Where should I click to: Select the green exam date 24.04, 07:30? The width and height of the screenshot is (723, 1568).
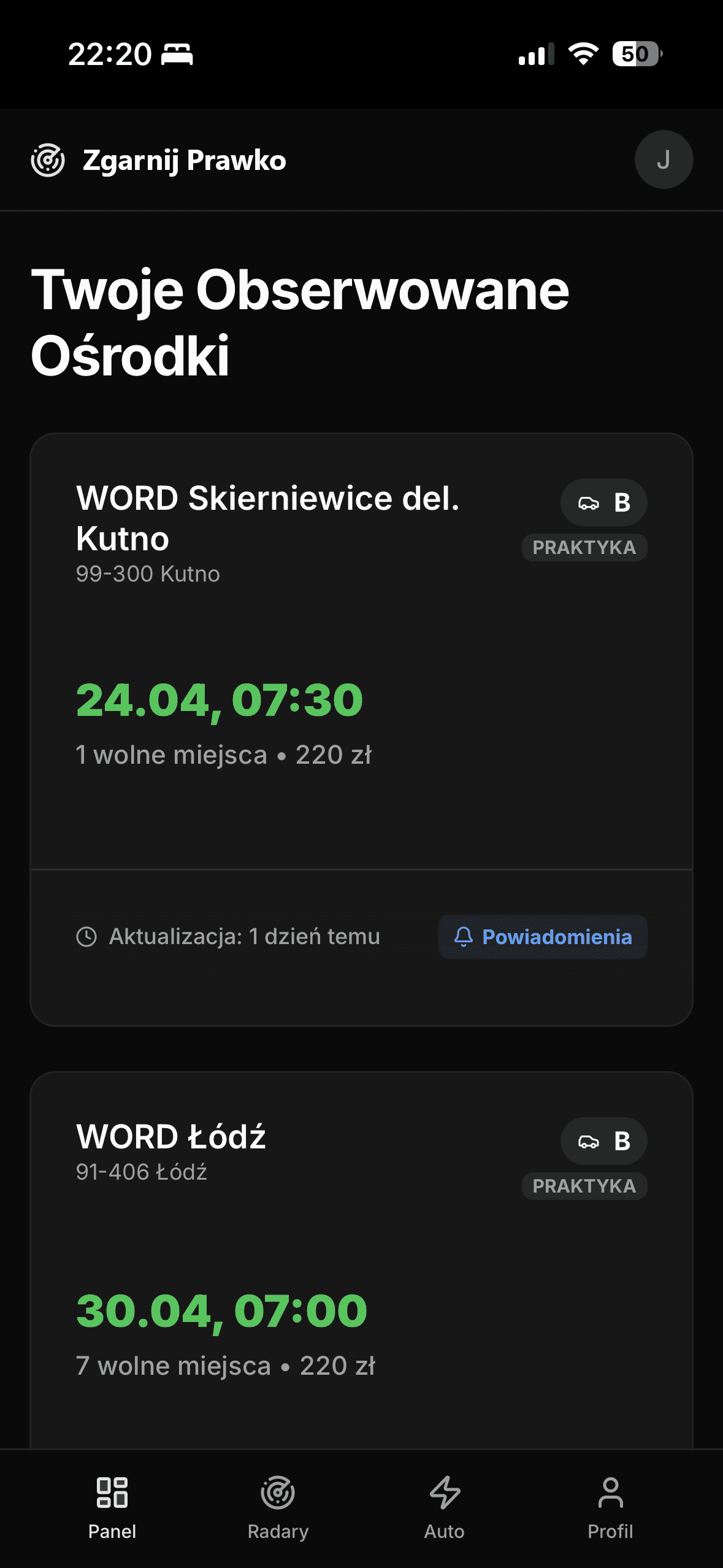[x=219, y=699]
